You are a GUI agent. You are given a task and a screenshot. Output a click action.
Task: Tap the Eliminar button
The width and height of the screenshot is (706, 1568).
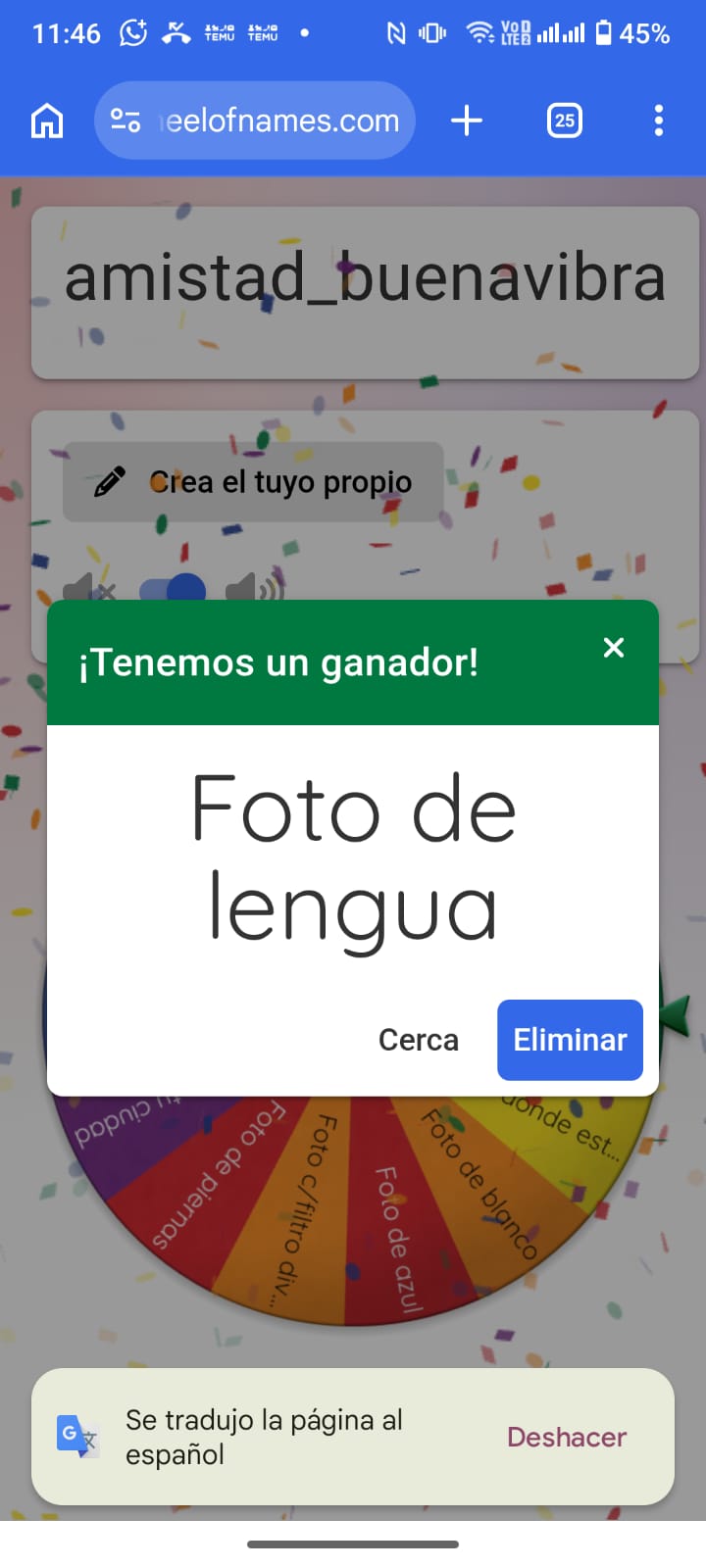click(x=570, y=1040)
